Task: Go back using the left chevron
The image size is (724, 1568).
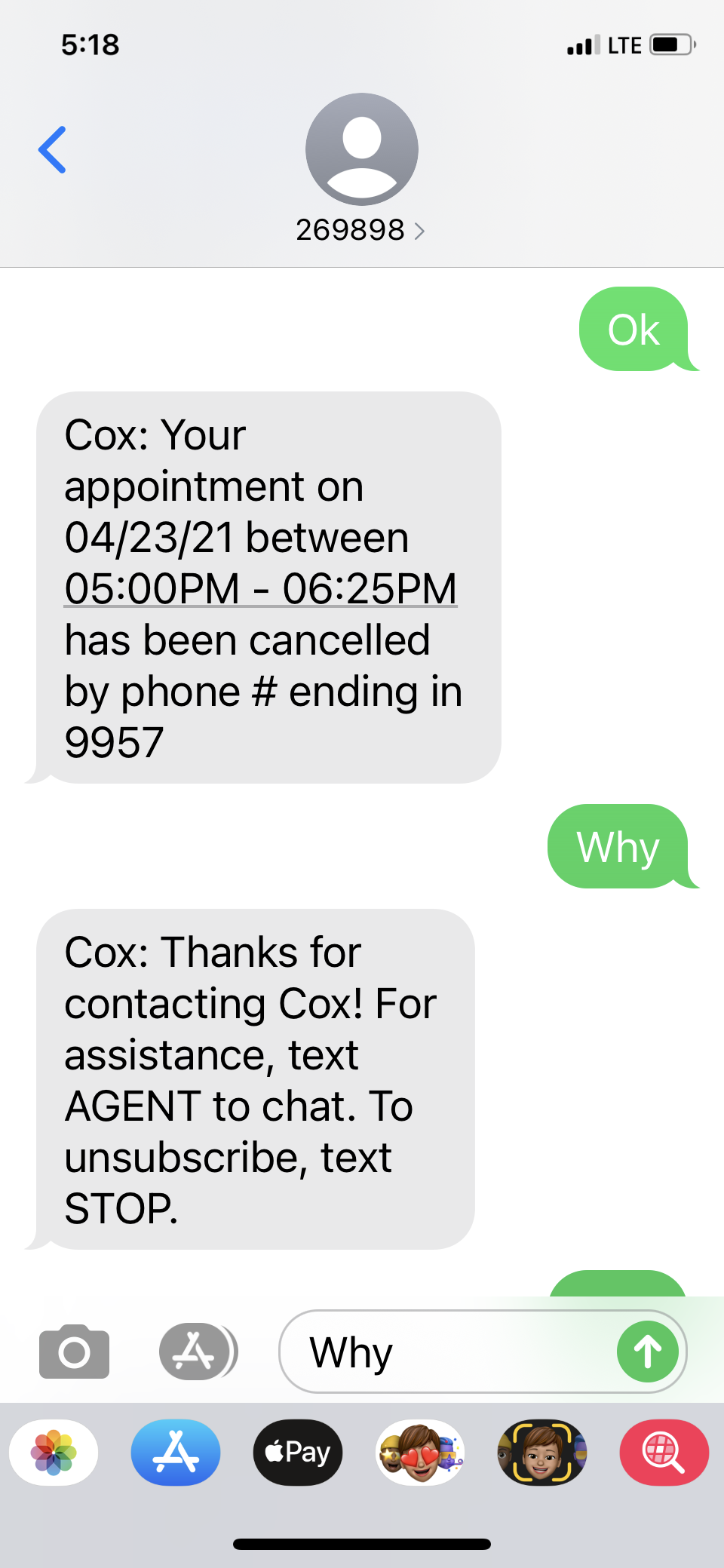Action: tap(52, 149)
